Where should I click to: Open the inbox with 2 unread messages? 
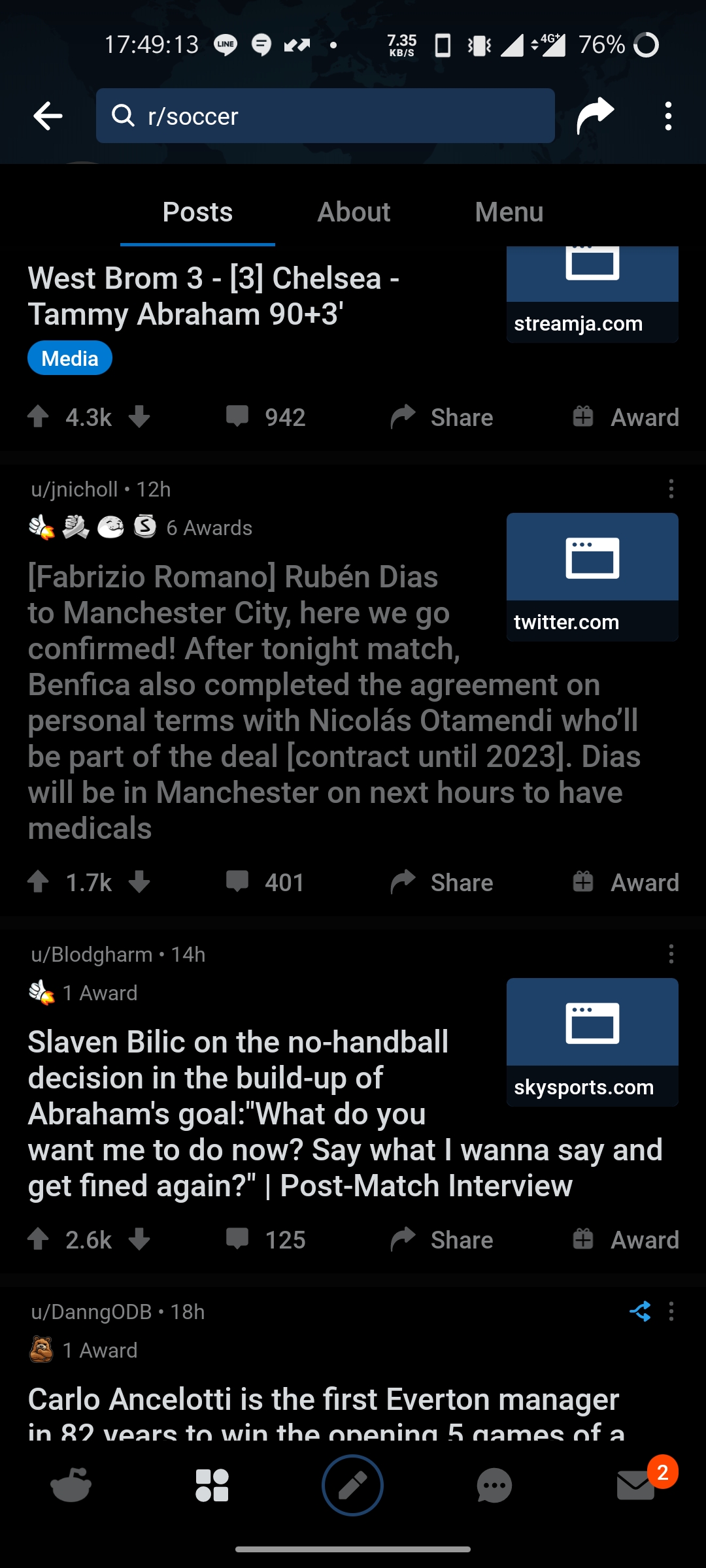click(636, 1485)
